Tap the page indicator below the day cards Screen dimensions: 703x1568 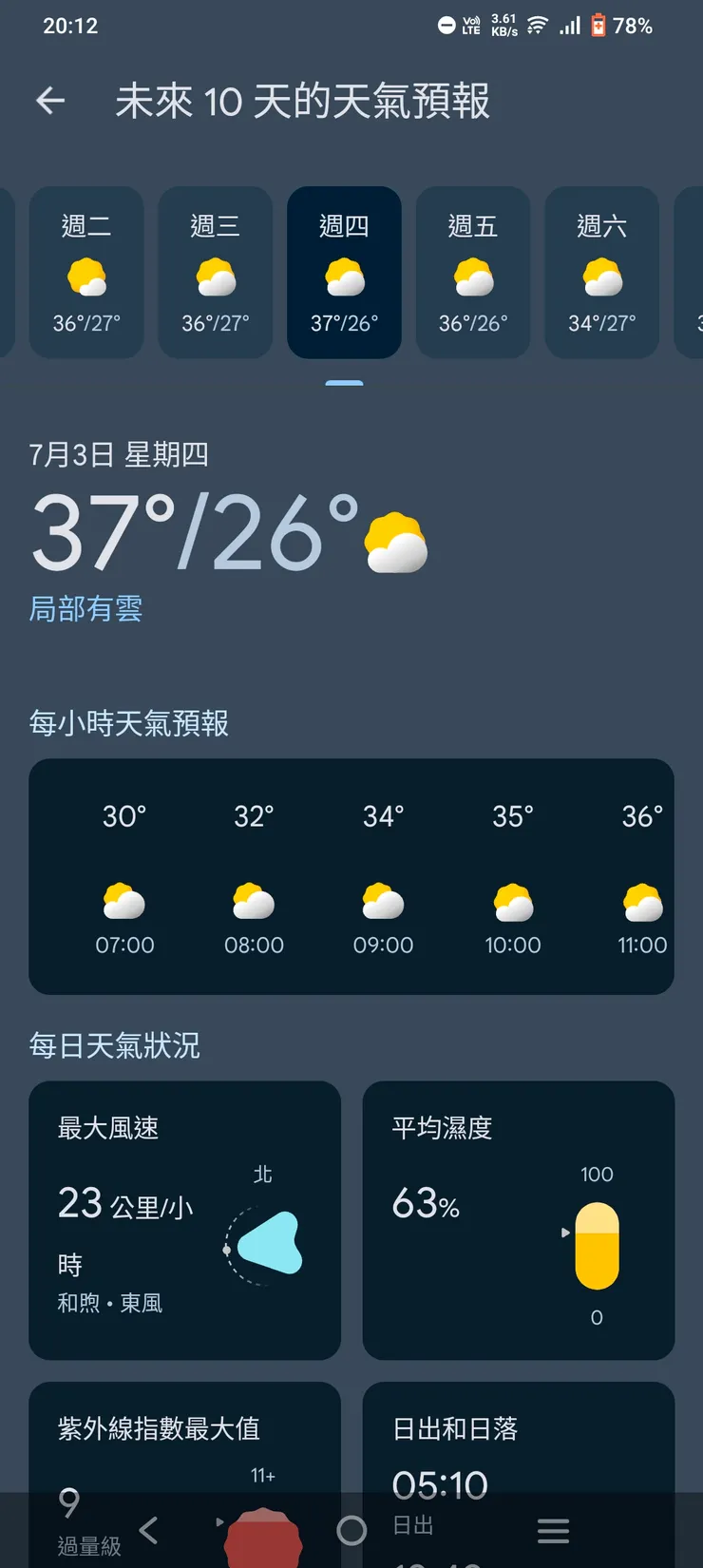click(344, 381)
